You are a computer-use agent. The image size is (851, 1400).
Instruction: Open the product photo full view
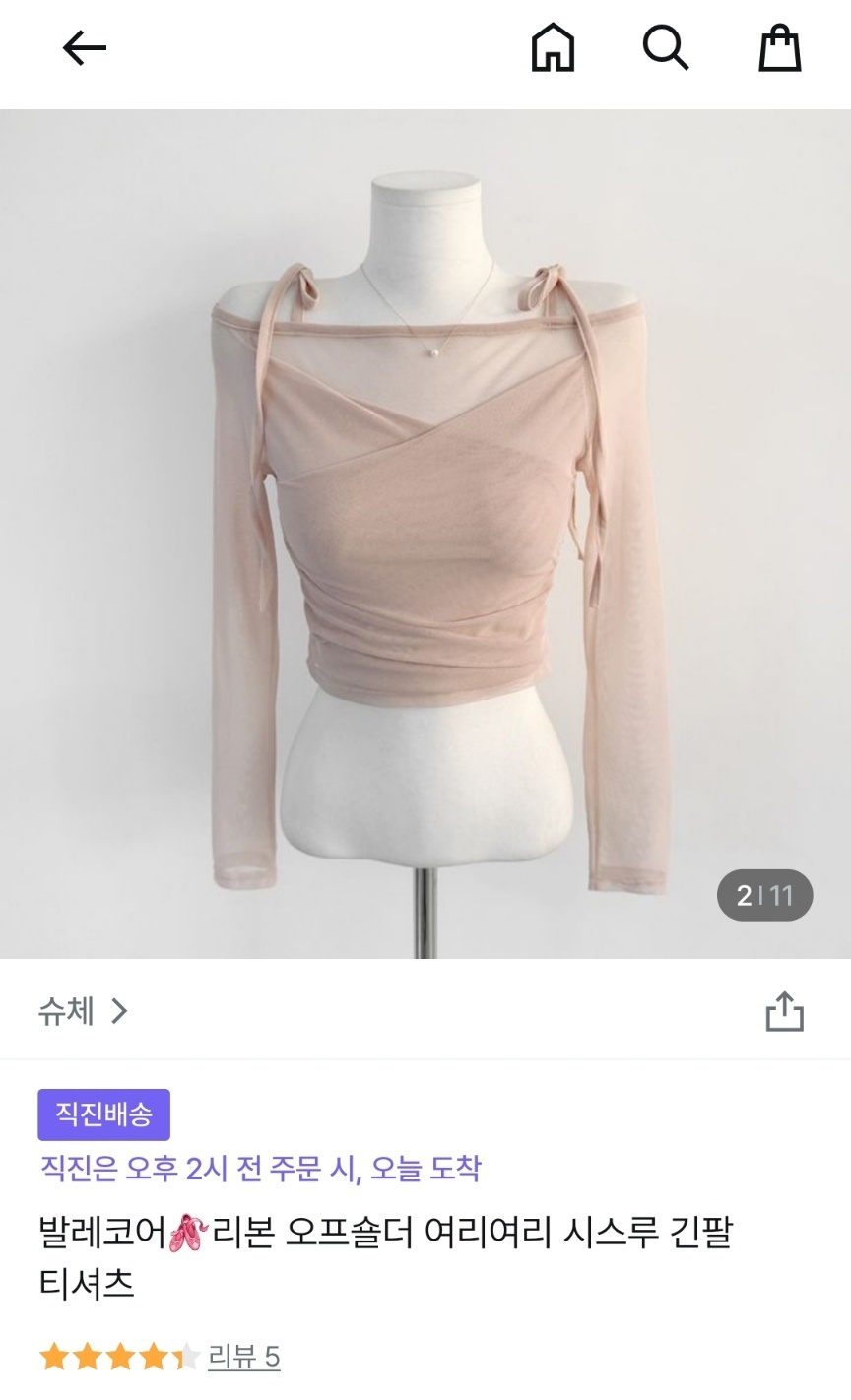(425, 532)
